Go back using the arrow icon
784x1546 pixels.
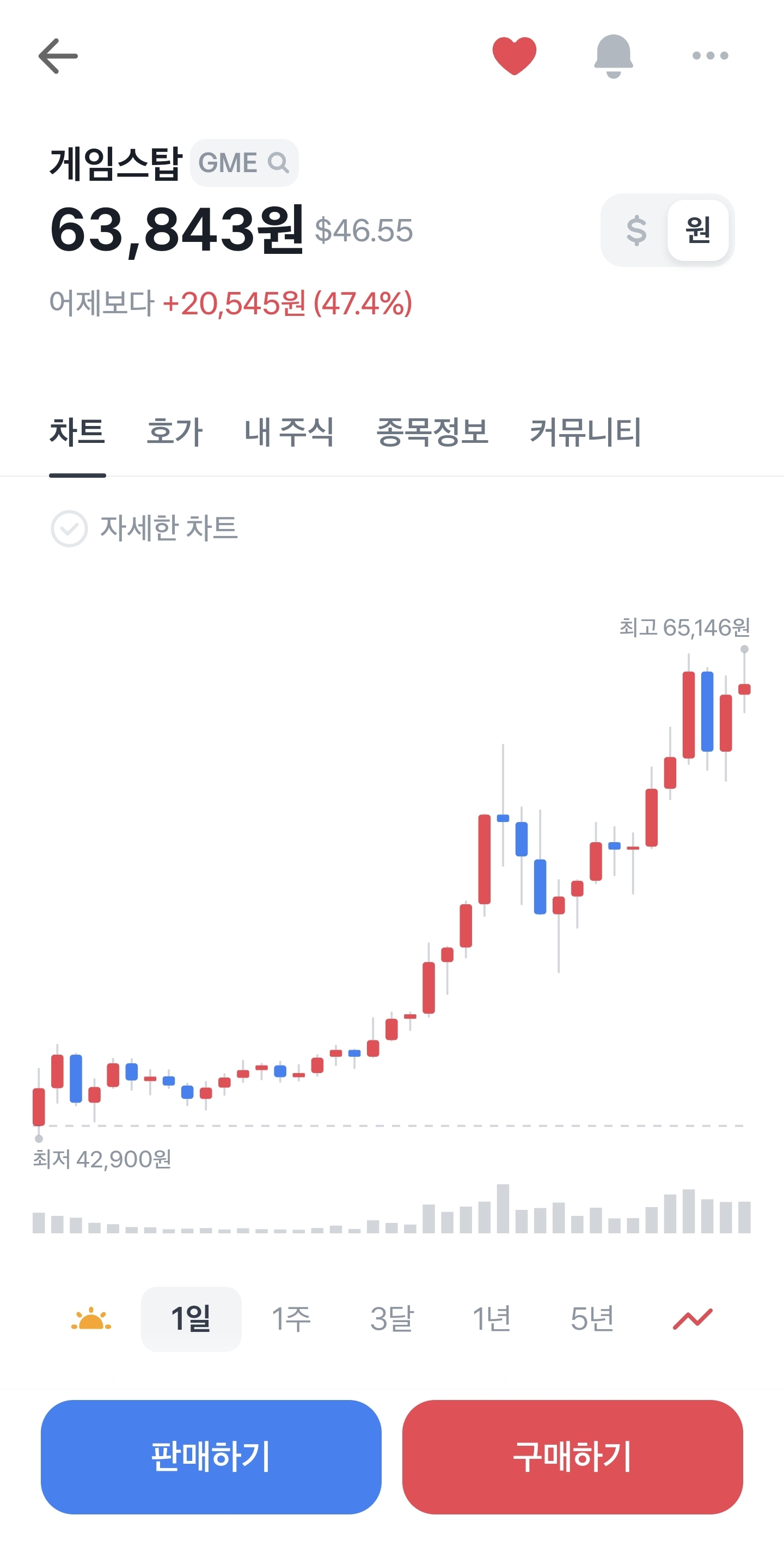tap(58, 56)
